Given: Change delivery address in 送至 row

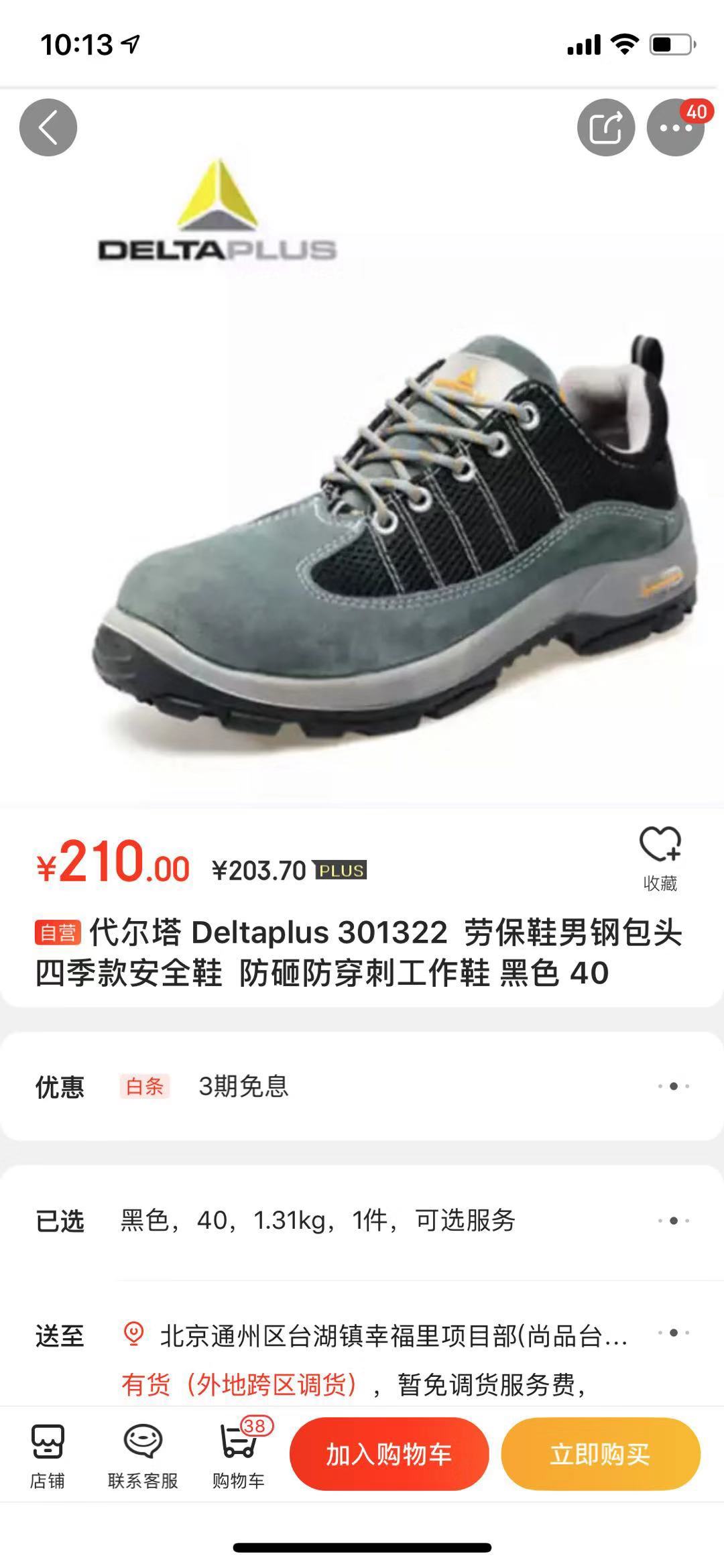Looking at the screenshot, I should (x=375, y=1336).
